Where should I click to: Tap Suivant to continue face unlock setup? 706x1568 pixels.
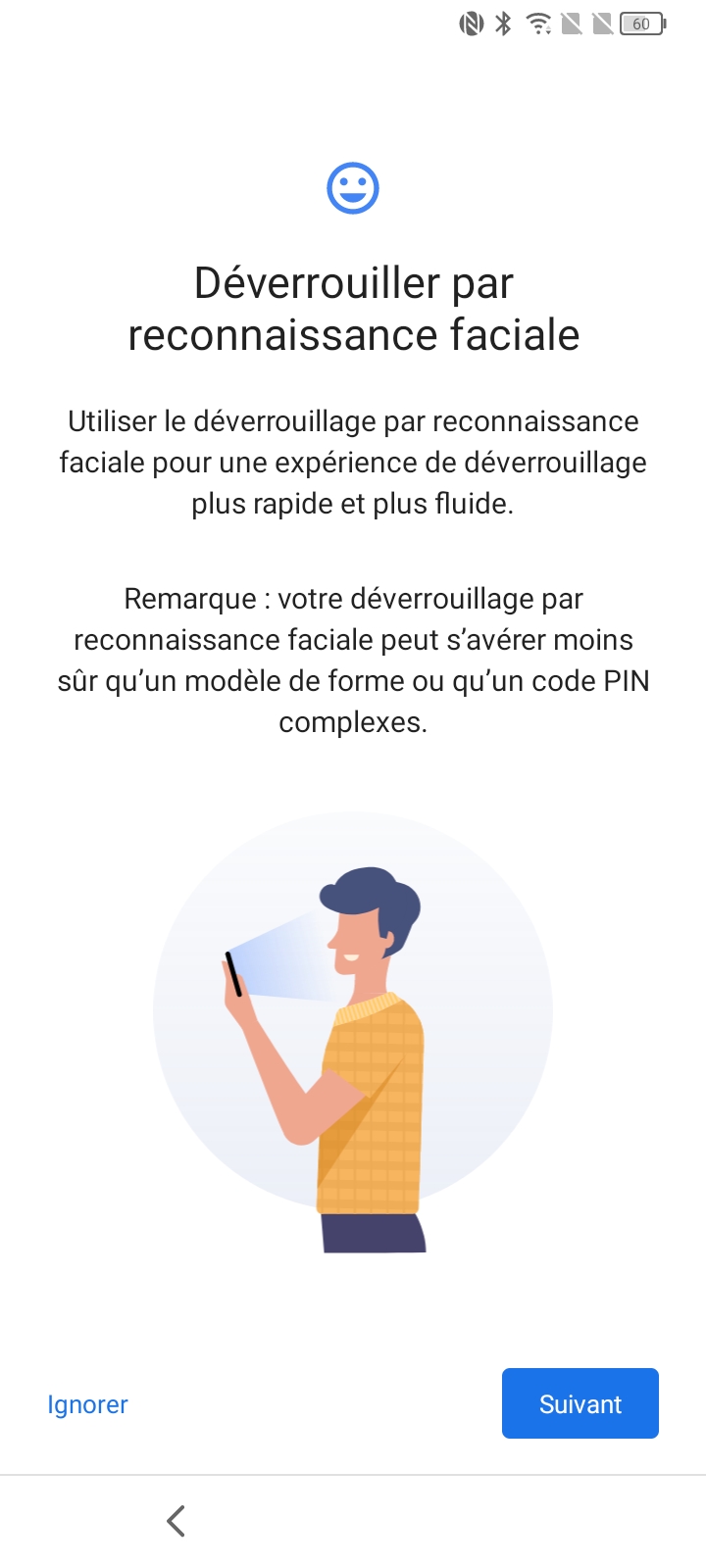(580, 1403)
